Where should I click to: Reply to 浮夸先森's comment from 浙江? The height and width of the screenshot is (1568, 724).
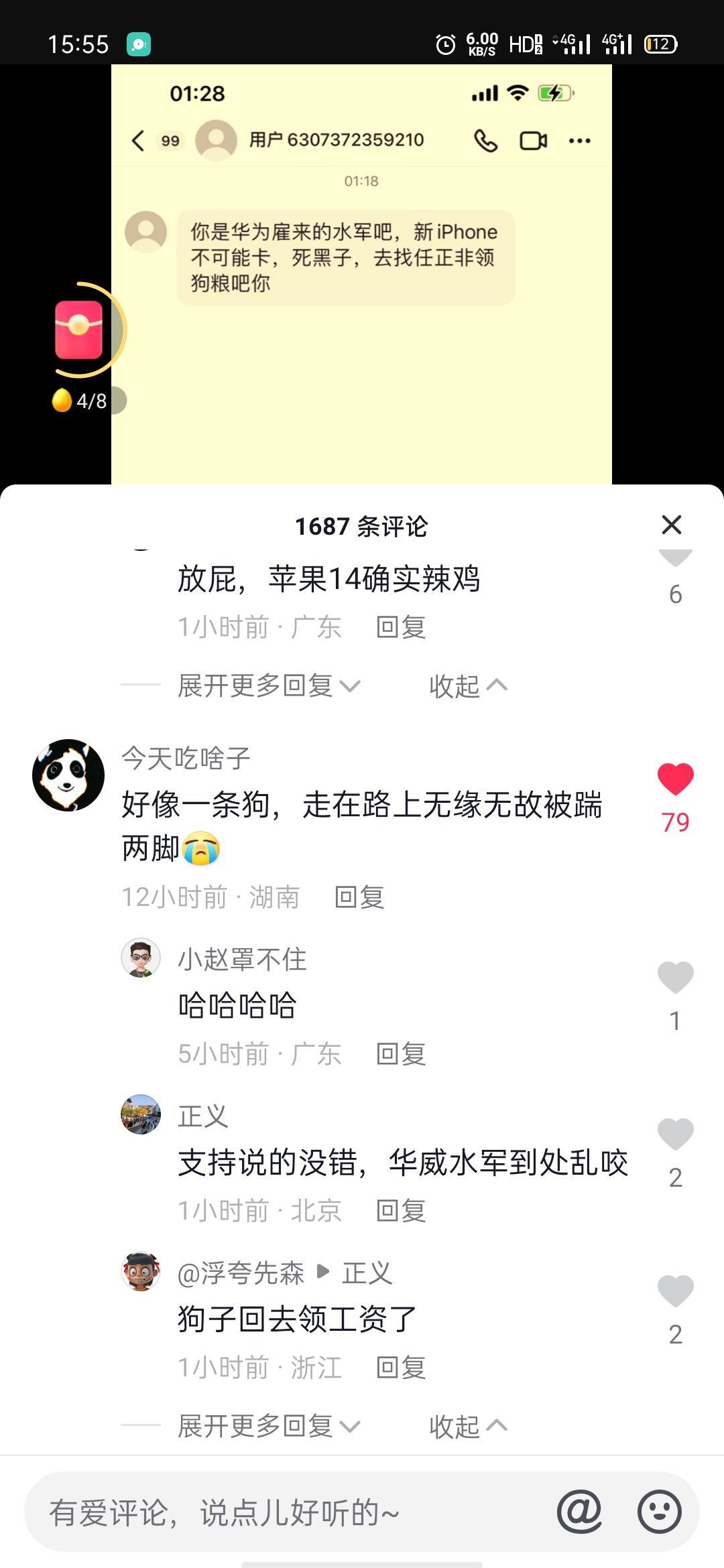click(401, 1368)
